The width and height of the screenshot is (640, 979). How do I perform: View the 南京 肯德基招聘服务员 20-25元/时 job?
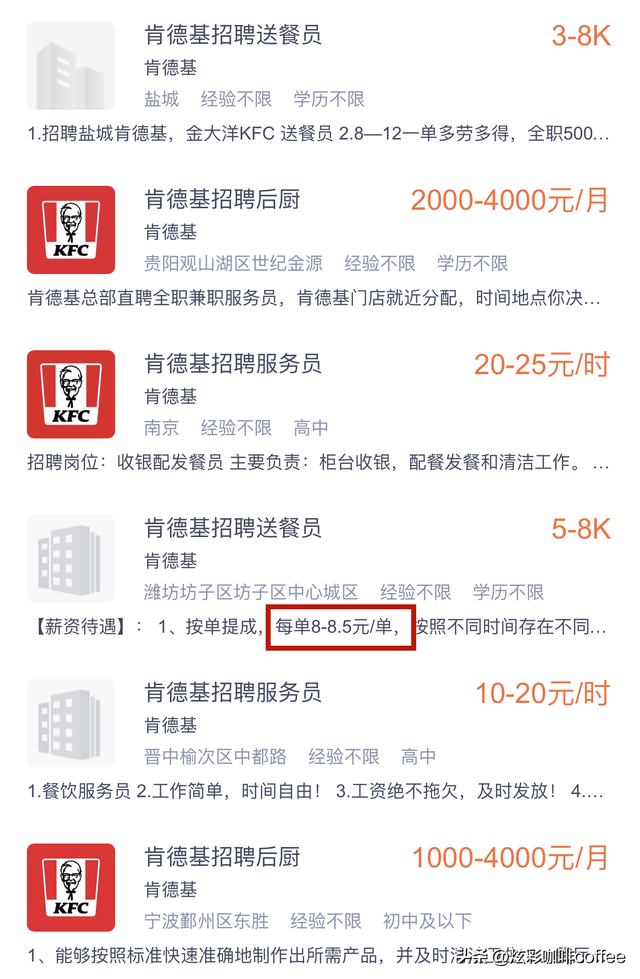pos(233,365)
